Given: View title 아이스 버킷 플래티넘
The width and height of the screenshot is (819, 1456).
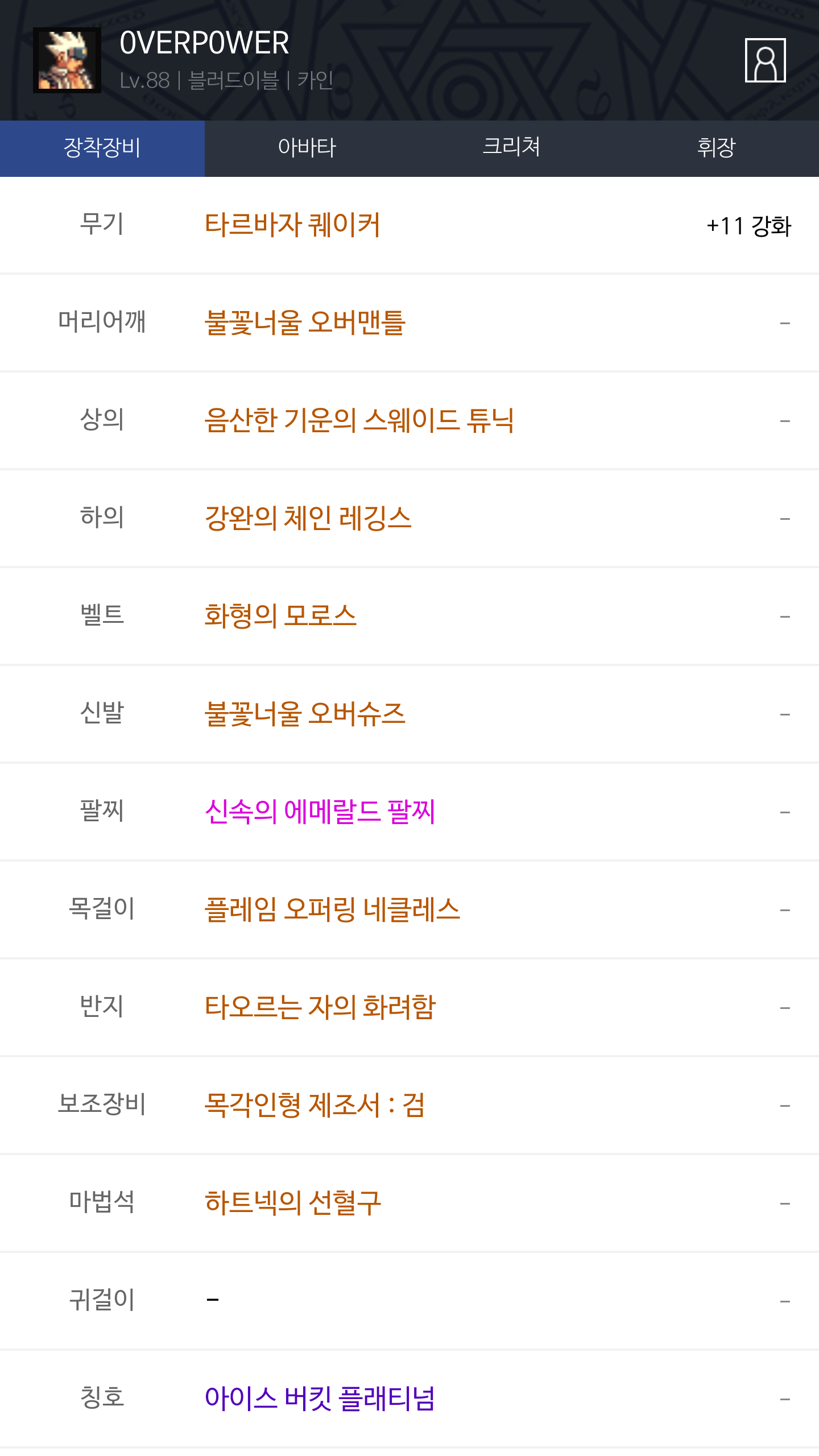Looking at the screenshot, I should point(320,1399).
